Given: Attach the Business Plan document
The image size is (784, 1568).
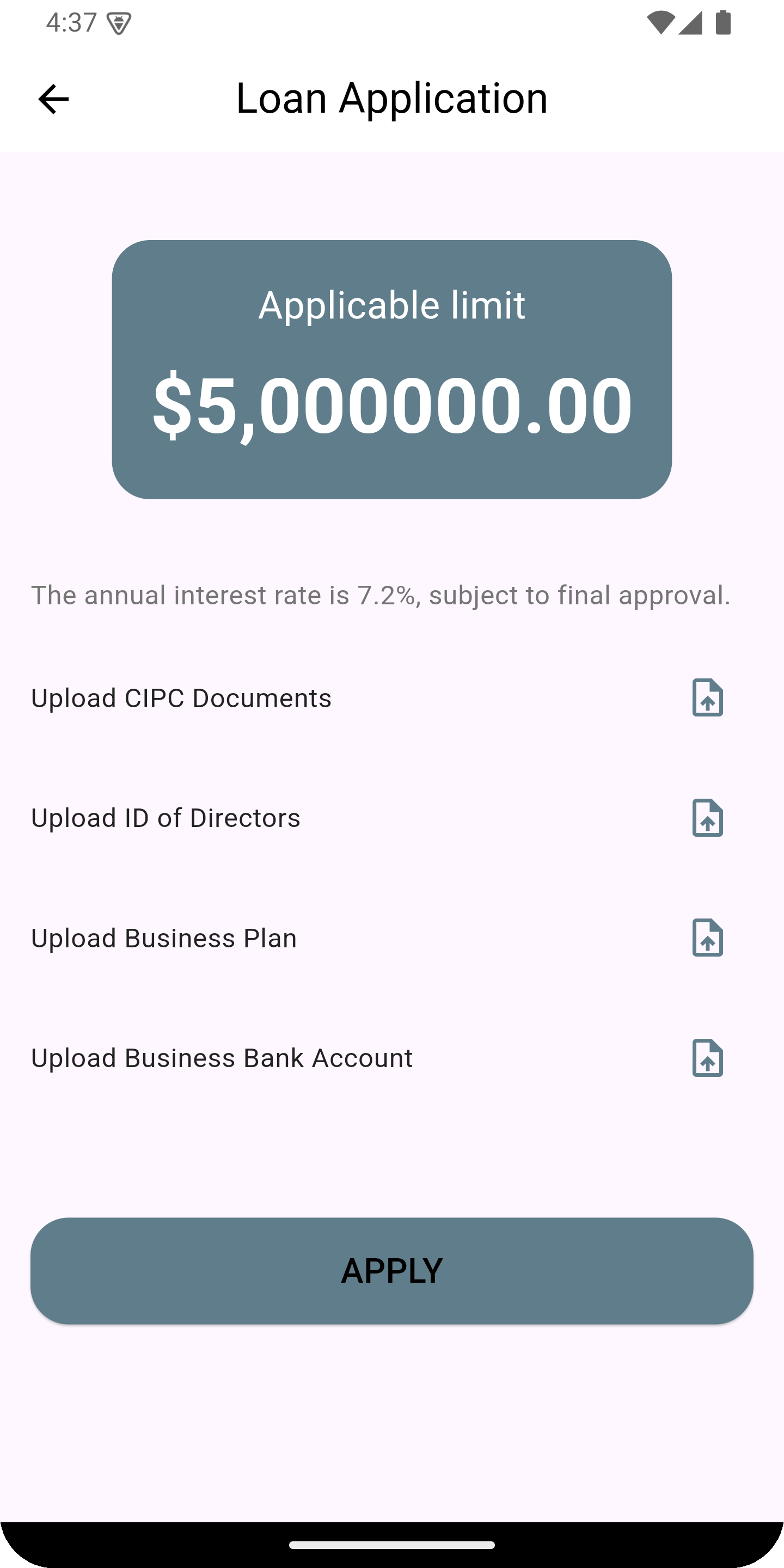Looking at the screenshot, I should tap(707, 938).
